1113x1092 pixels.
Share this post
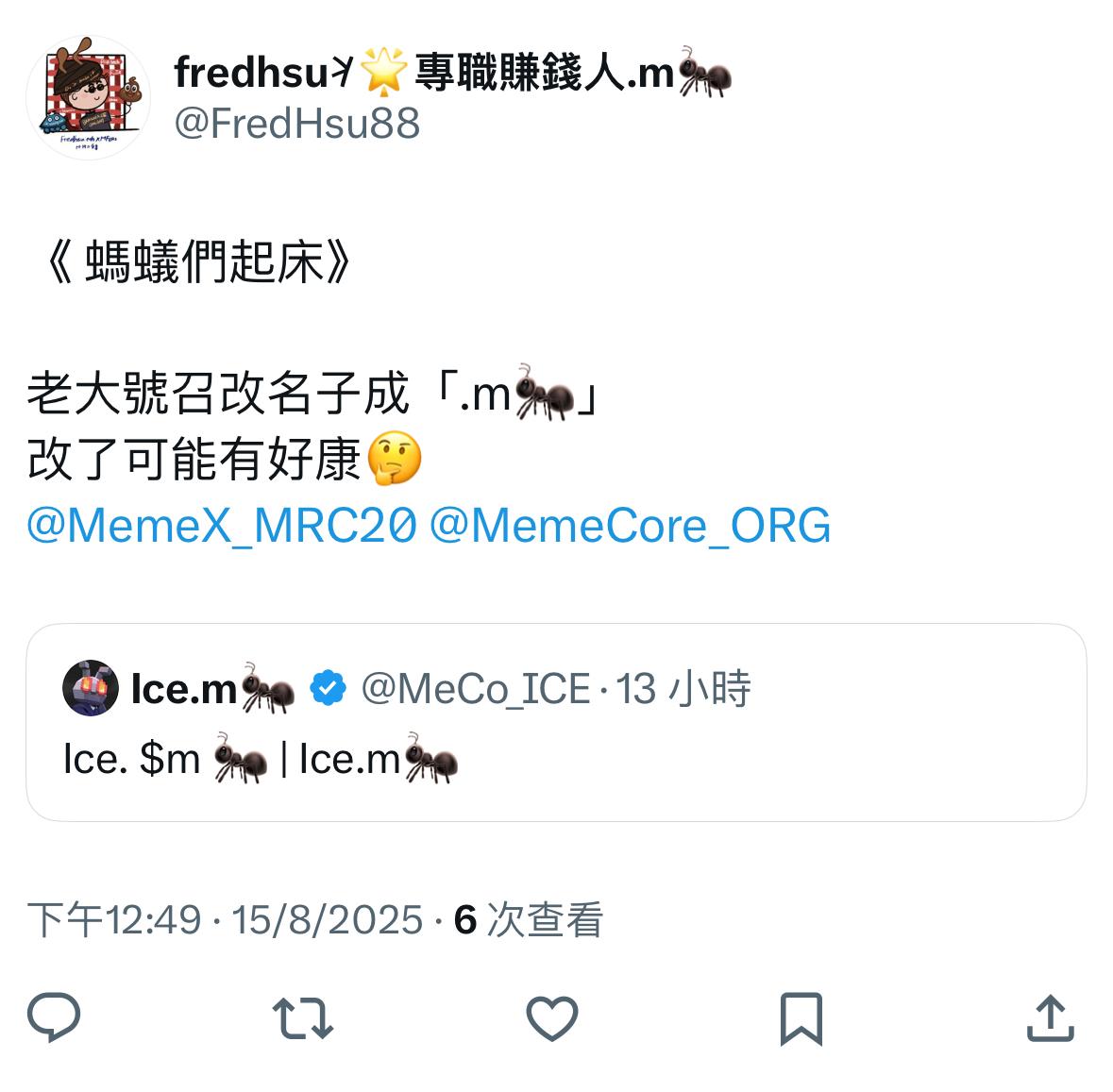click(1050, 1018)
